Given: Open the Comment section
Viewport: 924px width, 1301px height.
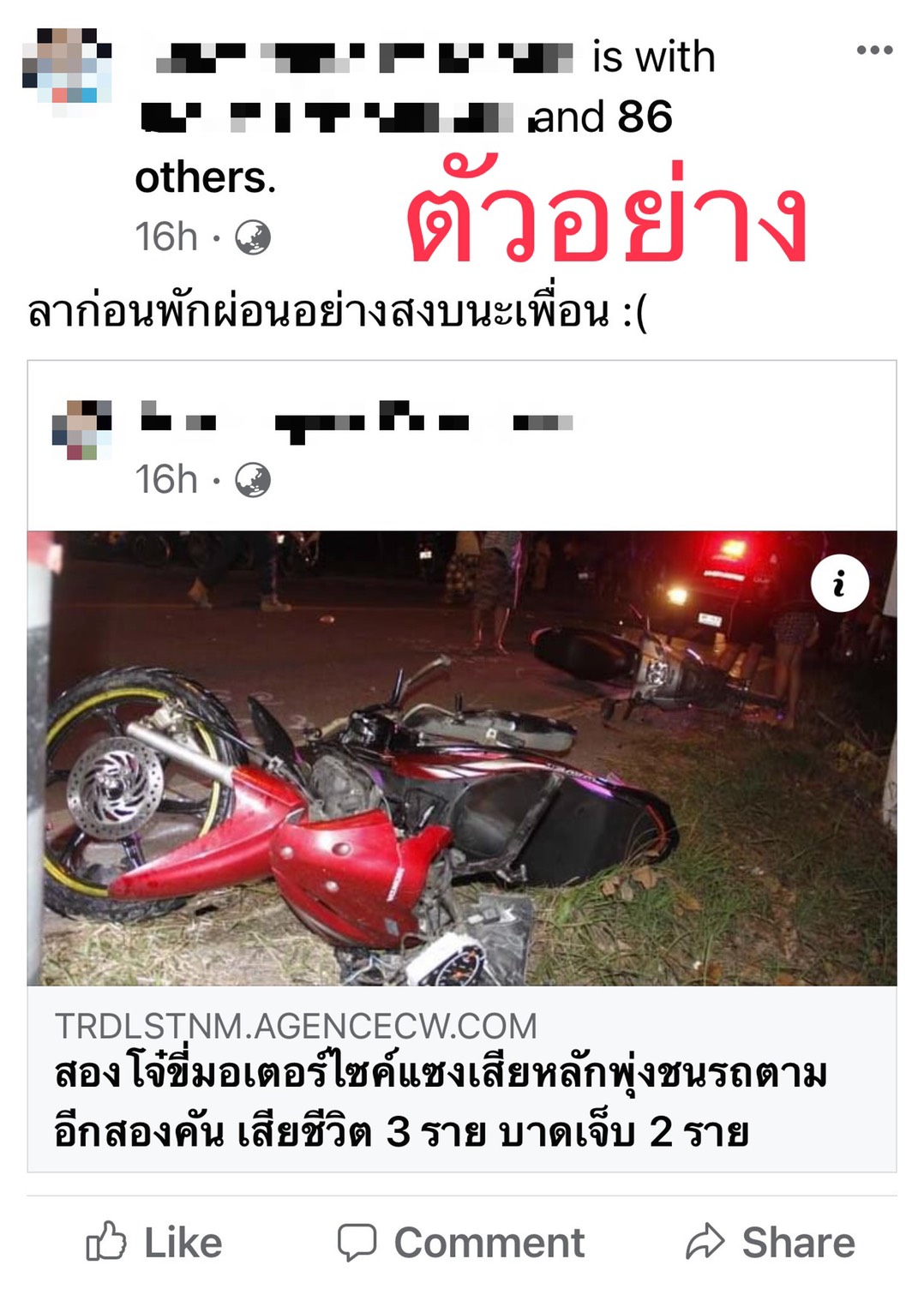Looking at the screenshot, I should (x=461, y=1242).
